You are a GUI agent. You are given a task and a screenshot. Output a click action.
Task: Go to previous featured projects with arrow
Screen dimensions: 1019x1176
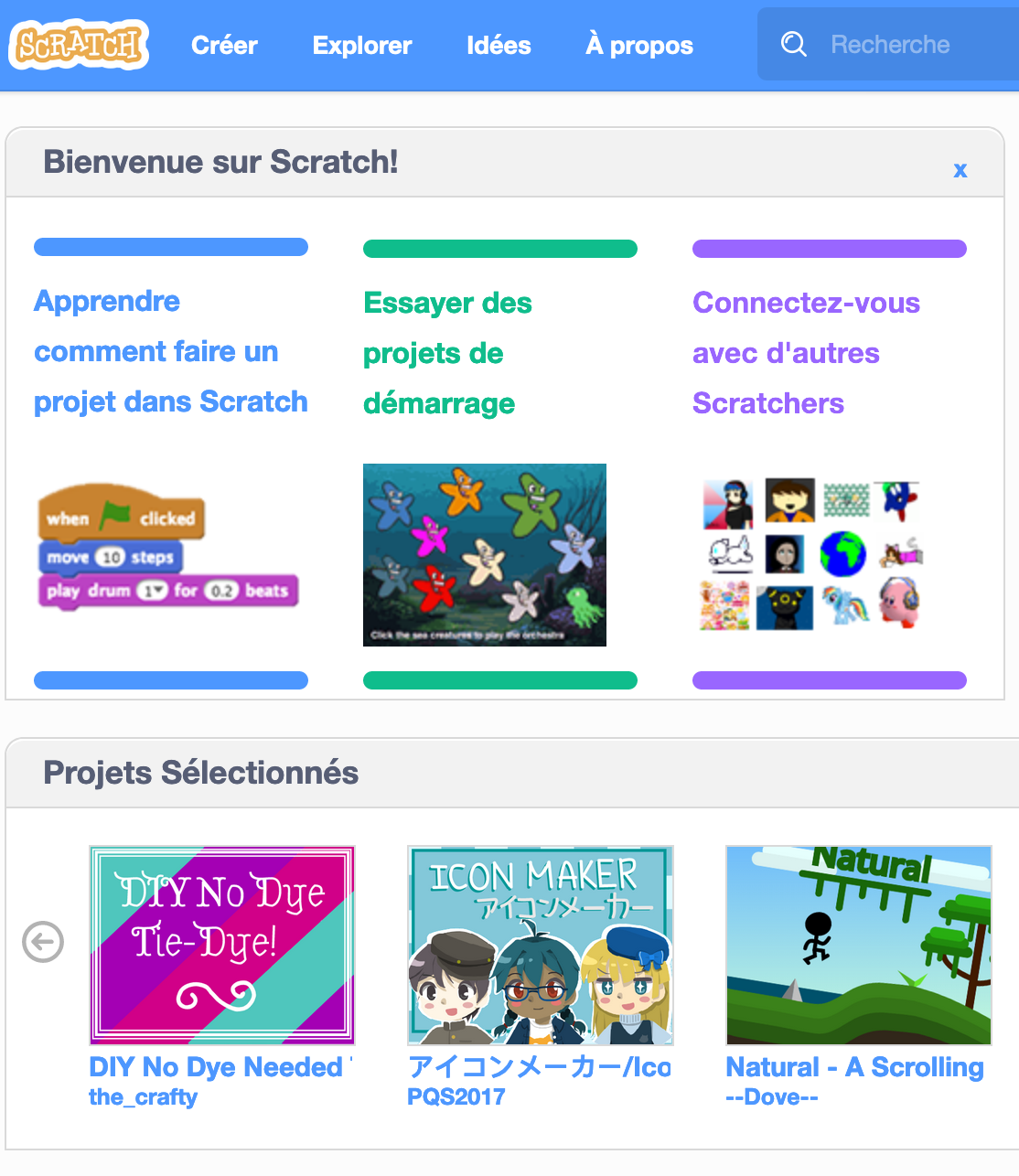tap(43, 942)
